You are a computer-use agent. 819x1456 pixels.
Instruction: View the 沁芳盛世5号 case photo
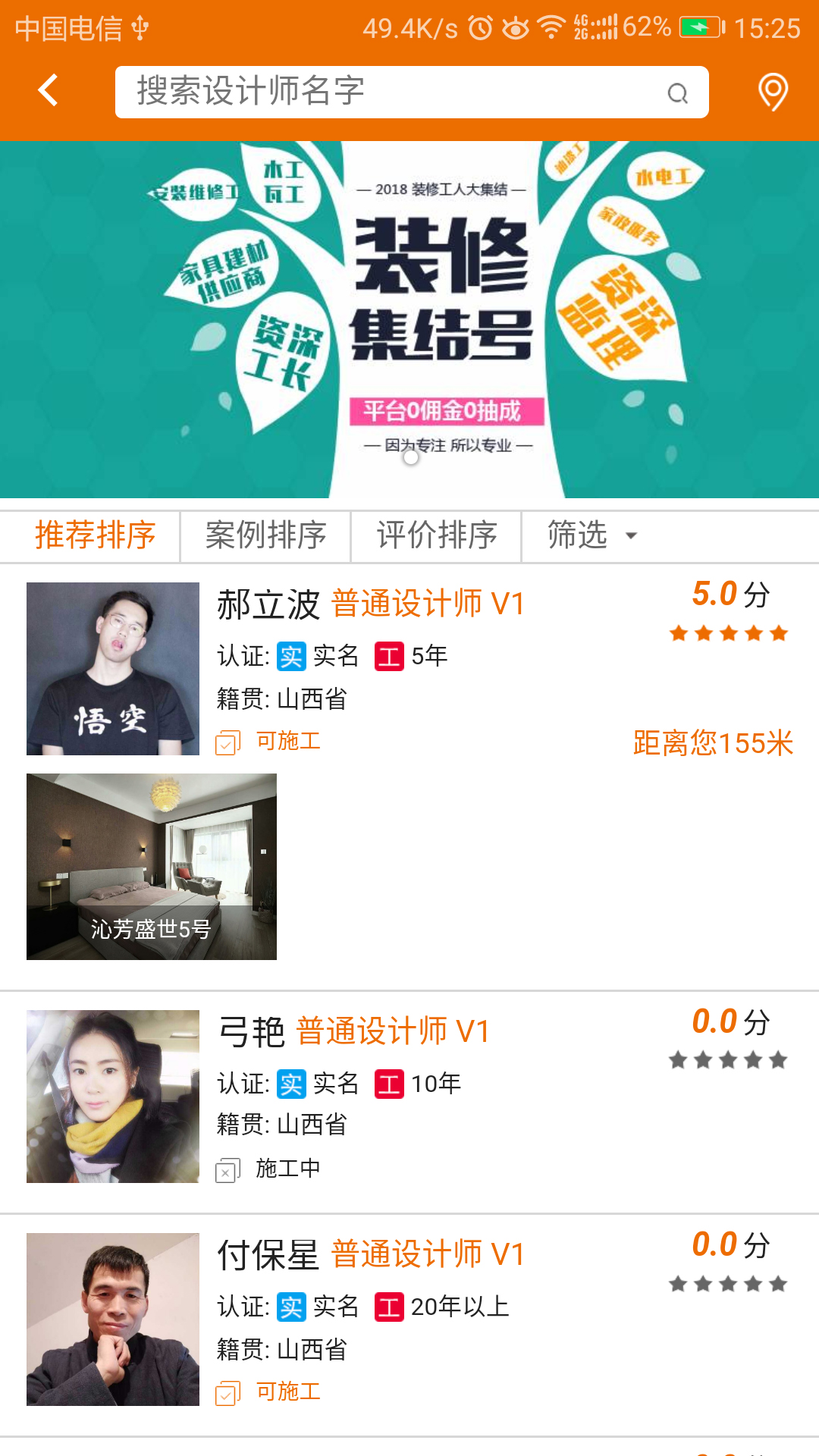click(152, 866)
